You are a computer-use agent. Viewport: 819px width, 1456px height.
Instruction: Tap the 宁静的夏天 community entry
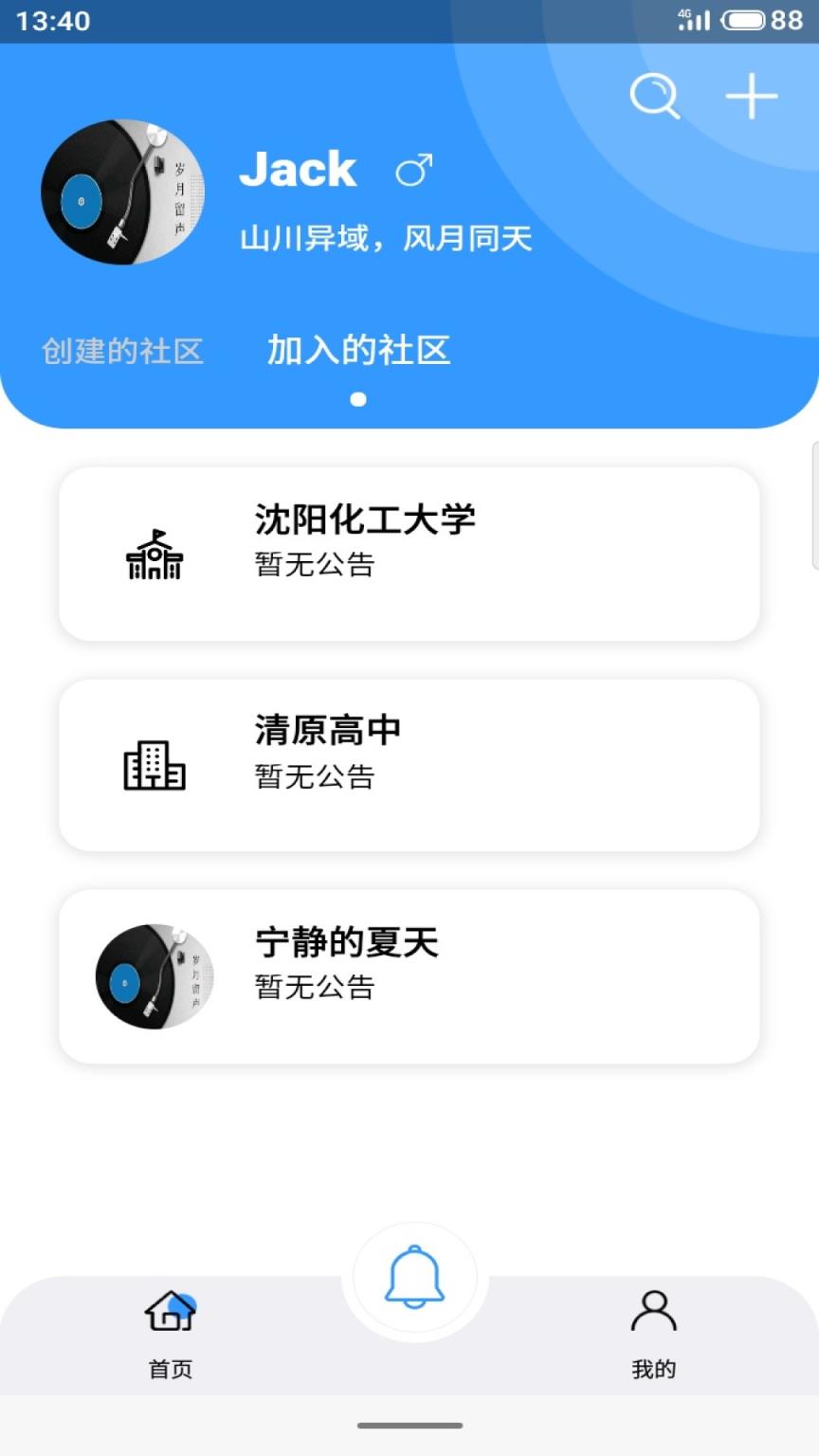click(x=408, y=976)
